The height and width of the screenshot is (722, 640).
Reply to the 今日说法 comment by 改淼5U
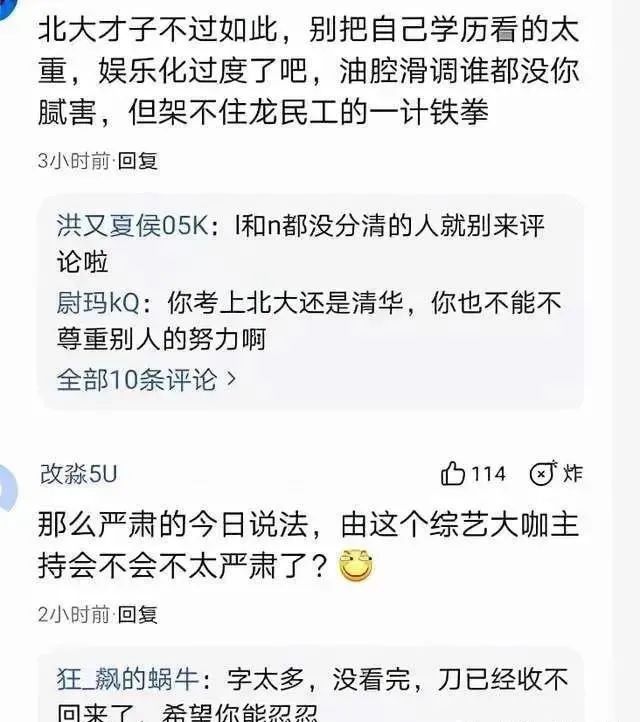point(138,614)
